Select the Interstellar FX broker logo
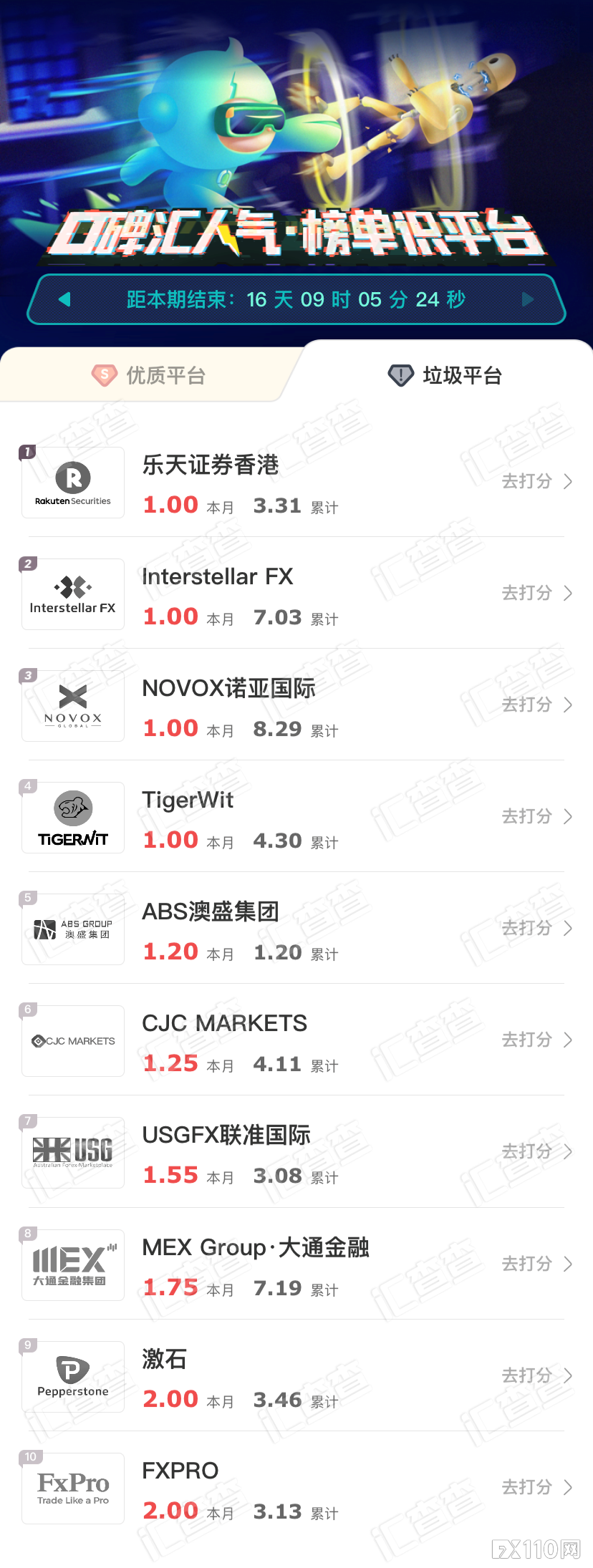This screenshot has width=593, height=1568. click(x=72, y=594)
